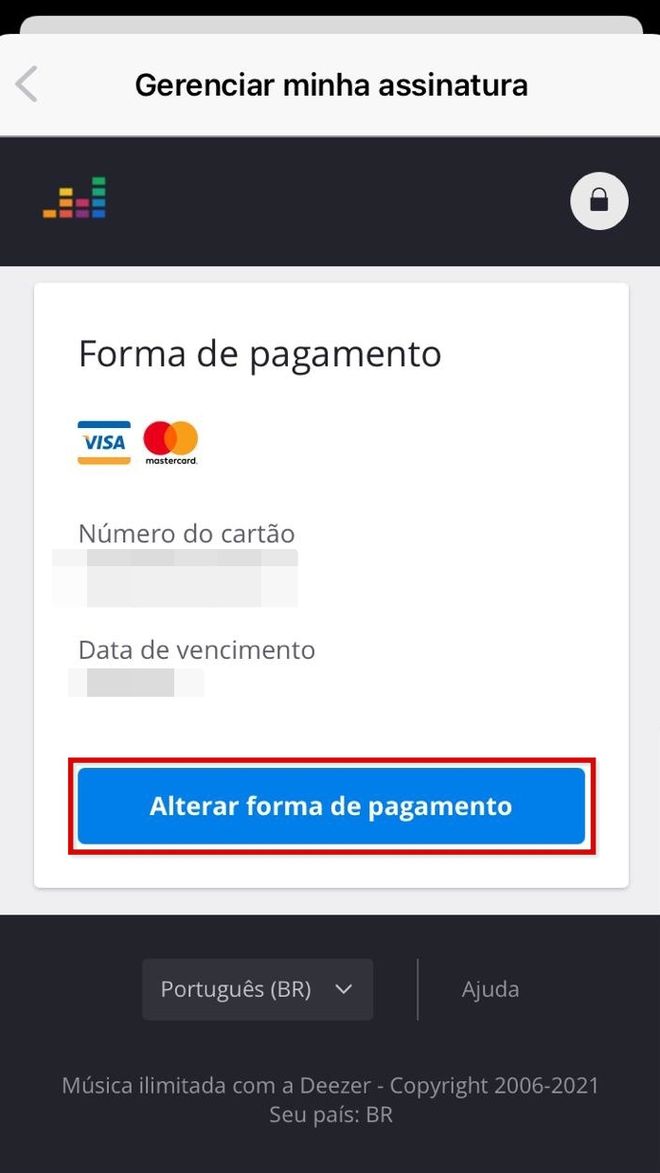Viewport: 660px width, 1173px height.
Task: Go back from Gerenciar minha assinatura
Action: (x=27, y=84)
